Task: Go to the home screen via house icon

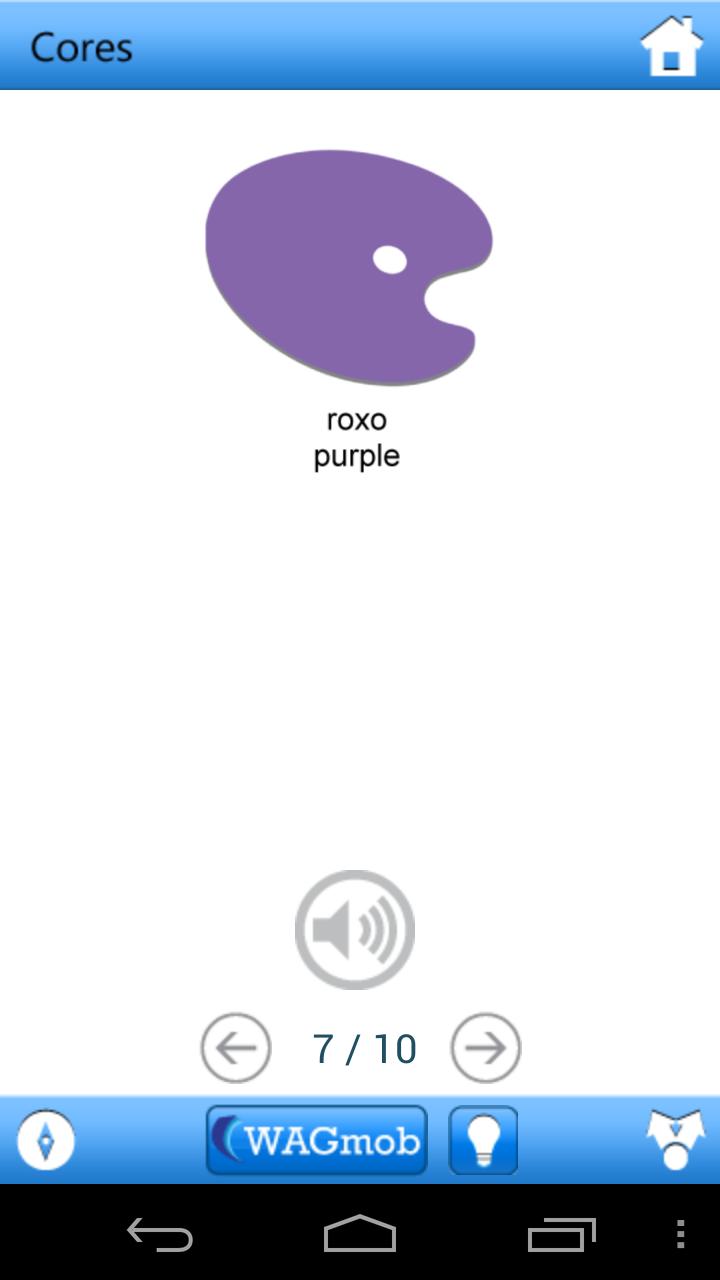Action: (x=670, y=46)
